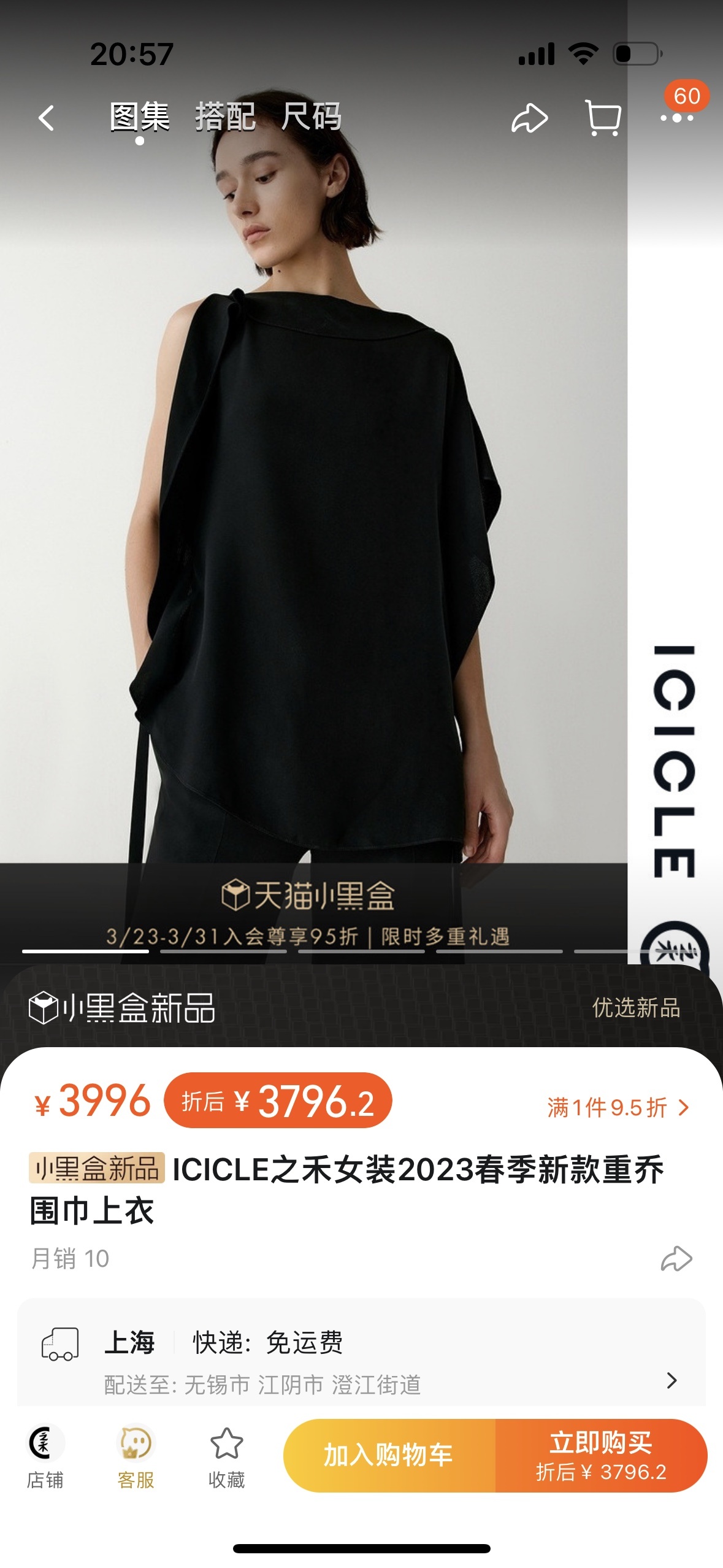Add product to 收藏 favorites

click(226, 1456)
